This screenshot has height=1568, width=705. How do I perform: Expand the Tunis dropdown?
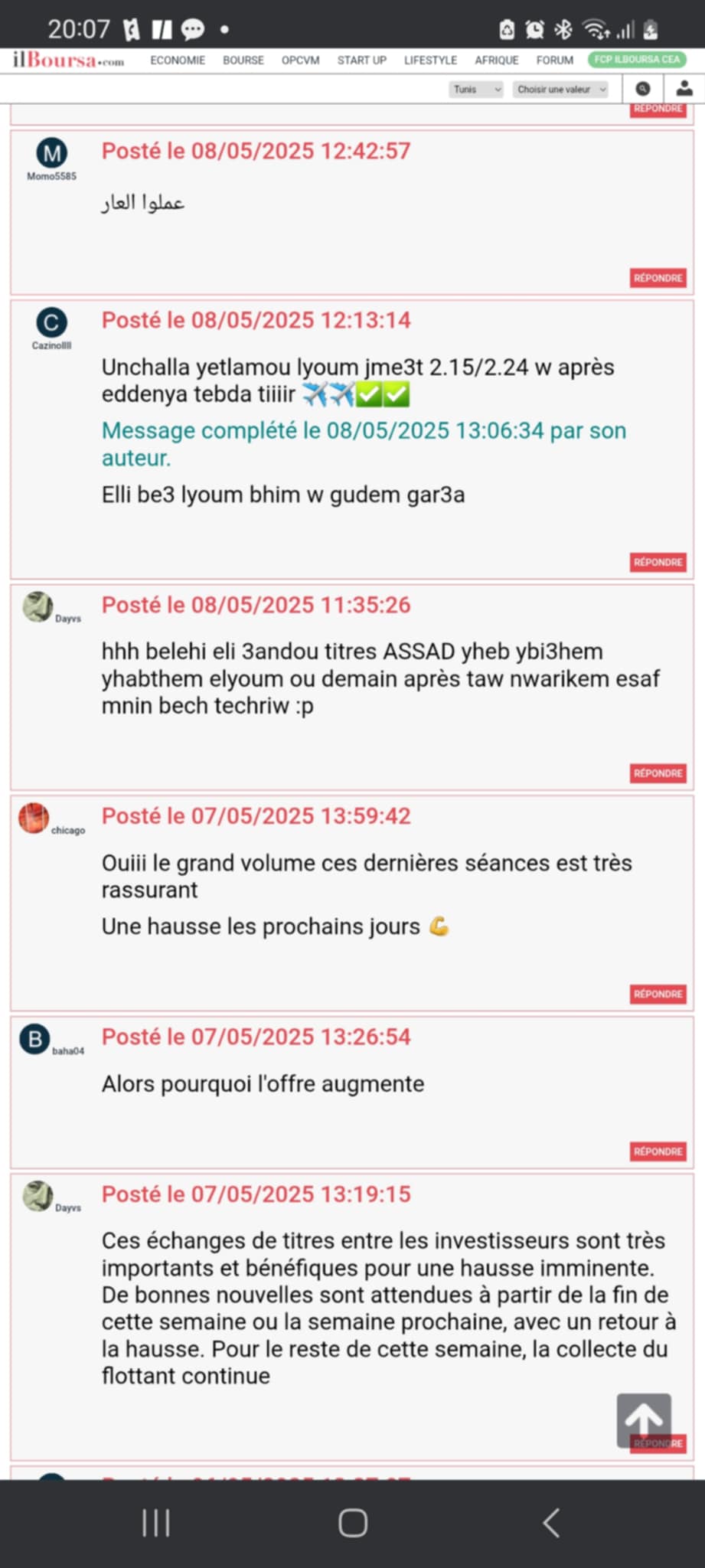click(475, 90)
